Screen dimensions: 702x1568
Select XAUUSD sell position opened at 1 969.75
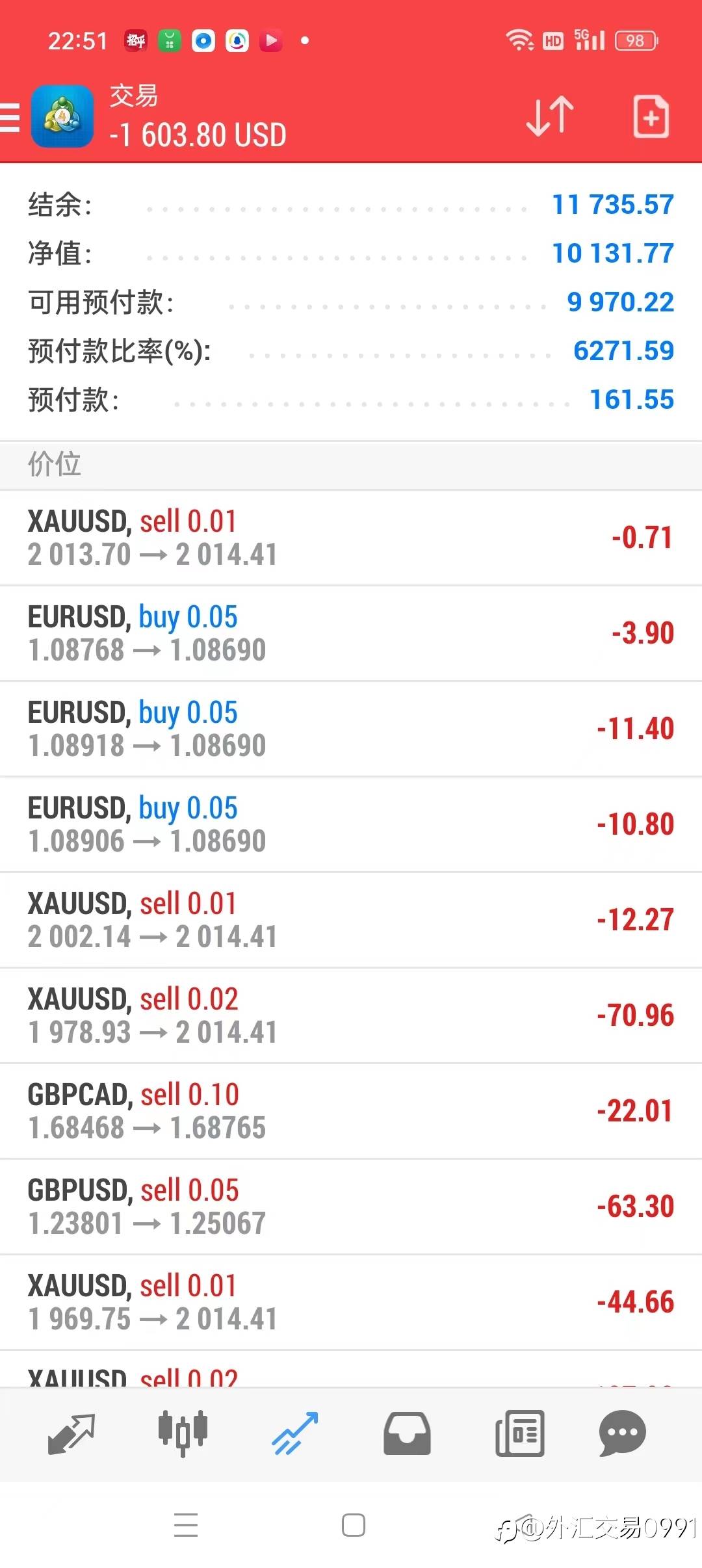[351, 1302]
